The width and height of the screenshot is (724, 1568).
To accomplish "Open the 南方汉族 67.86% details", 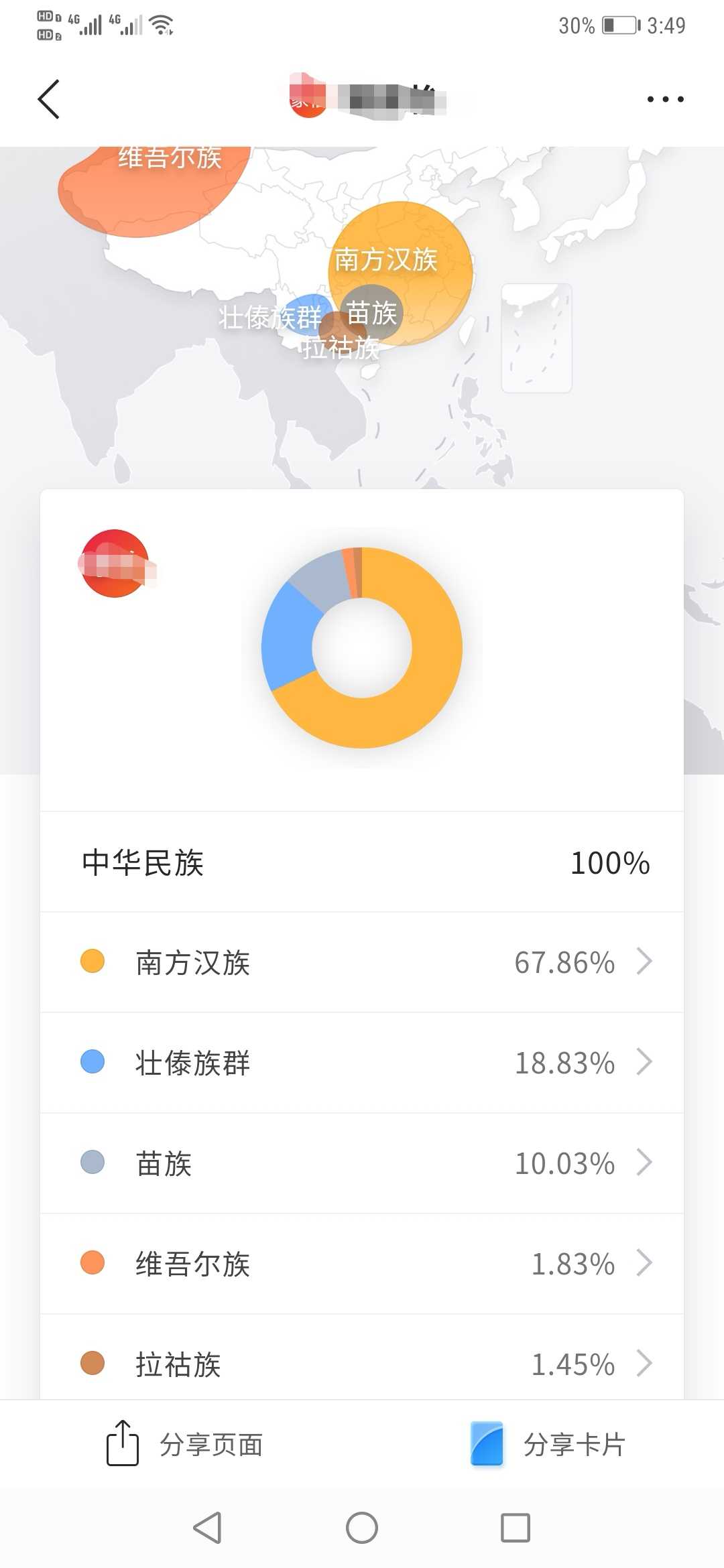I will [362, 962].
